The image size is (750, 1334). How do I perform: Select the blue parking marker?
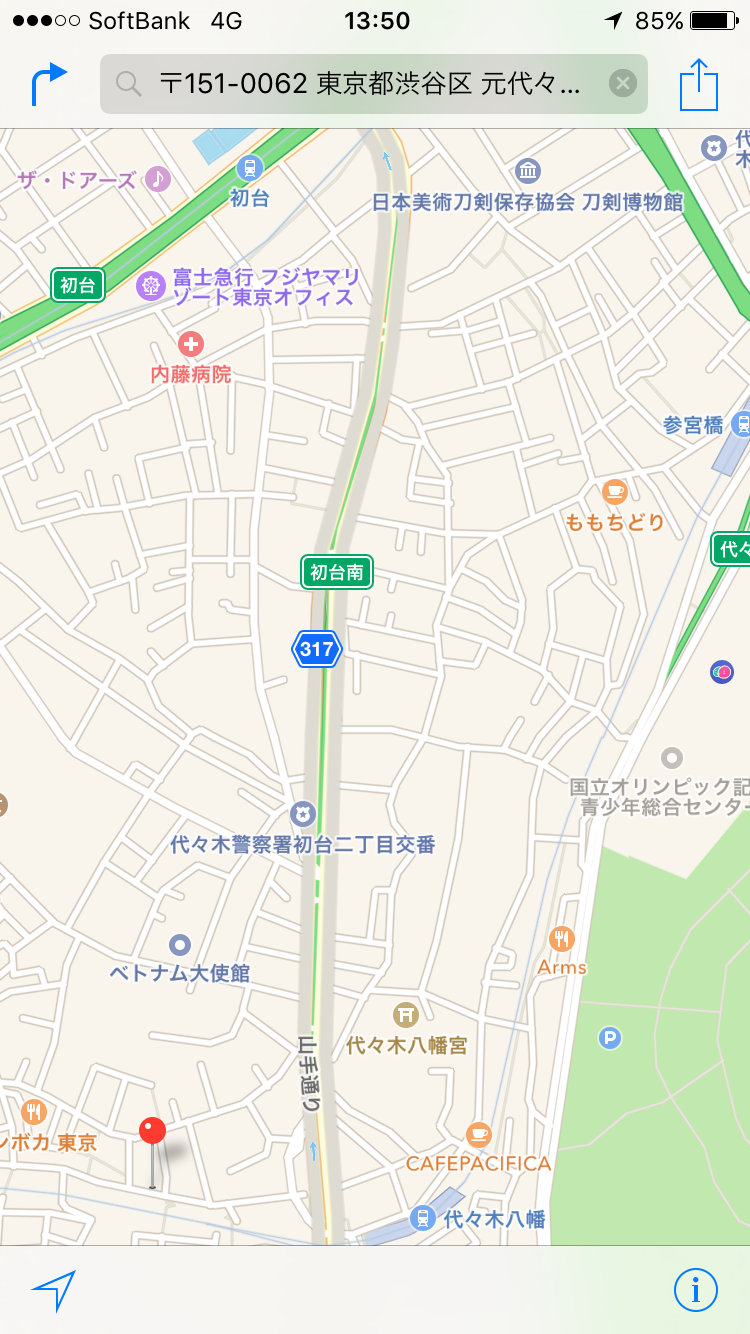click(610, 1038)
